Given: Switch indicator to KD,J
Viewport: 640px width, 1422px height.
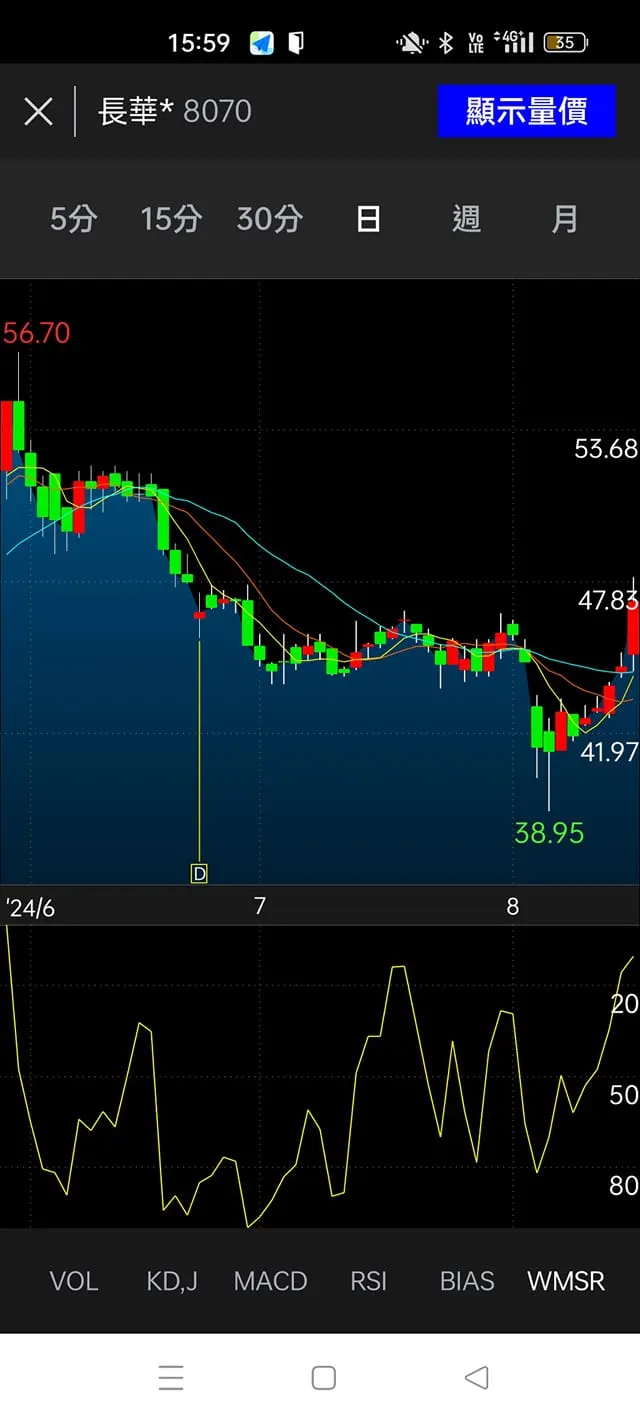Looking at the screenshot, I should click(x=172, y=1281).
